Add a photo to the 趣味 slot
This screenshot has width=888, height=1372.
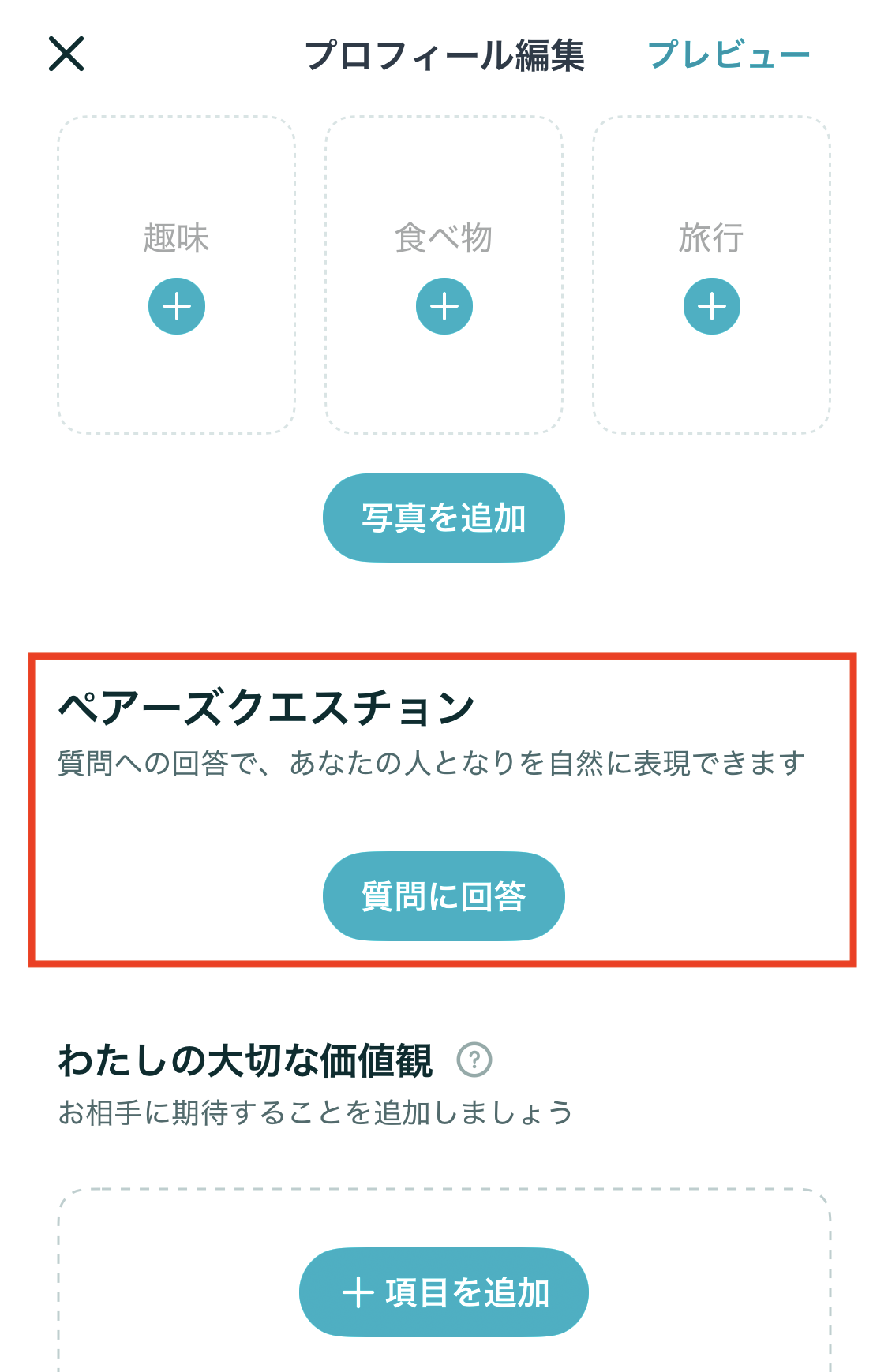pos(177,306)
